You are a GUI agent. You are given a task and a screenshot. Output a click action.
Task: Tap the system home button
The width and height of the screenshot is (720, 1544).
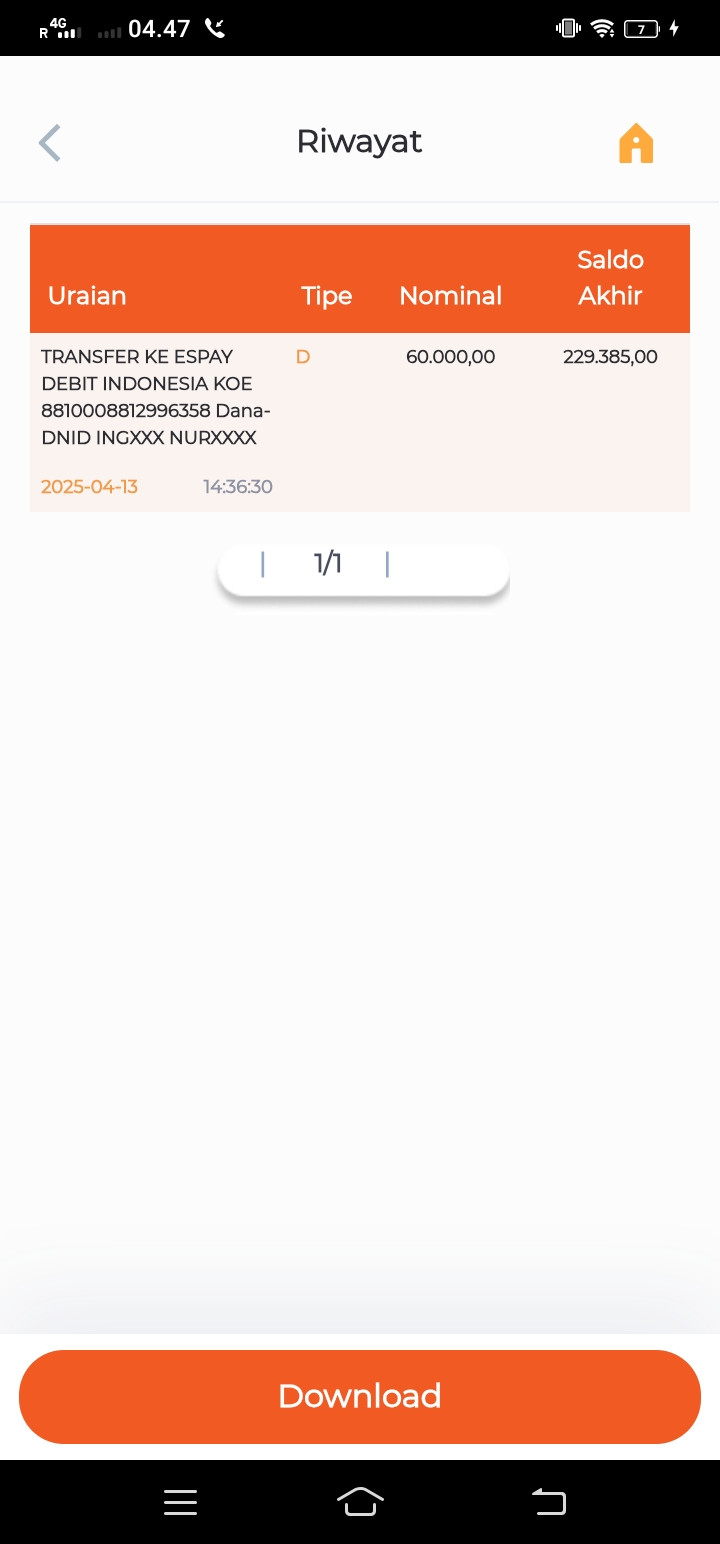360,1501
